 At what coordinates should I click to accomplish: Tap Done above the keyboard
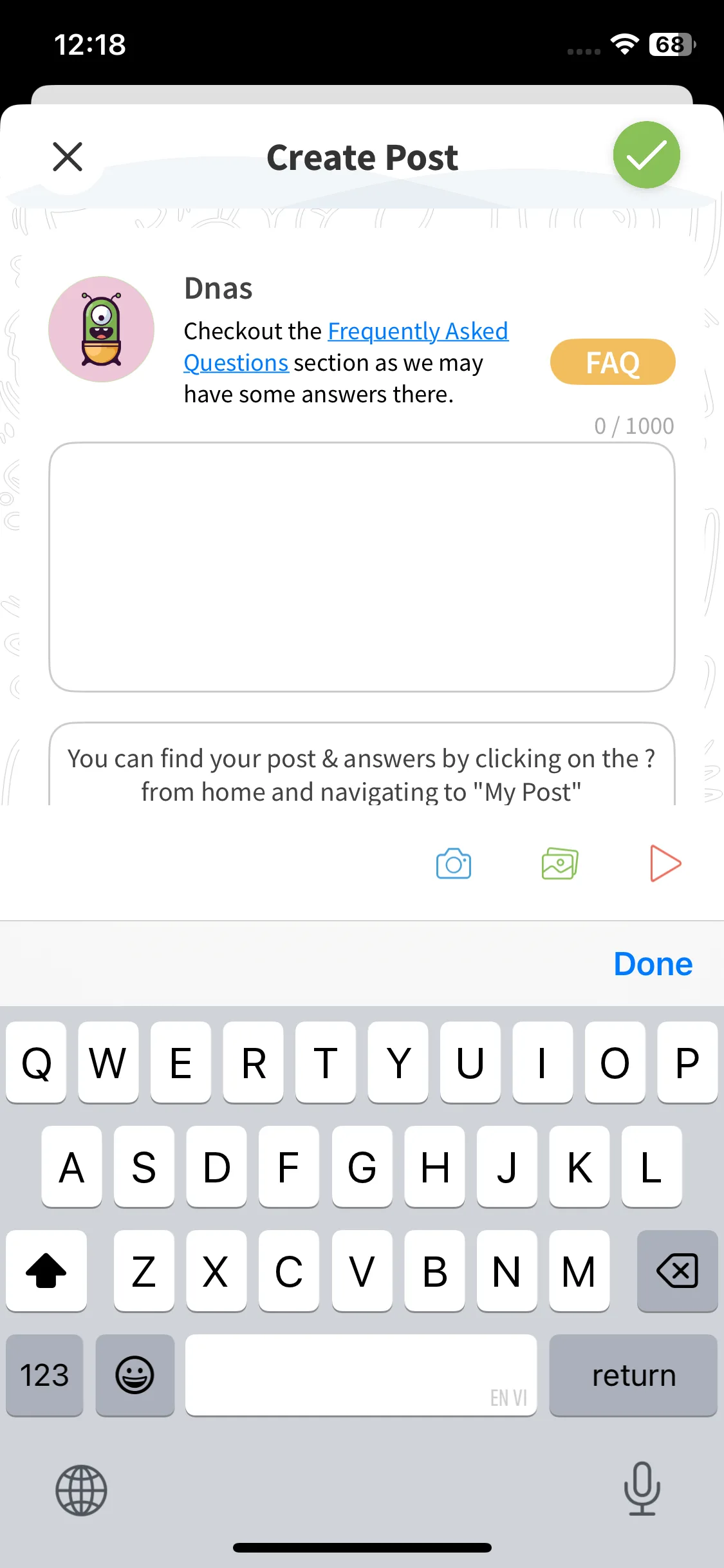coord(653,964)
